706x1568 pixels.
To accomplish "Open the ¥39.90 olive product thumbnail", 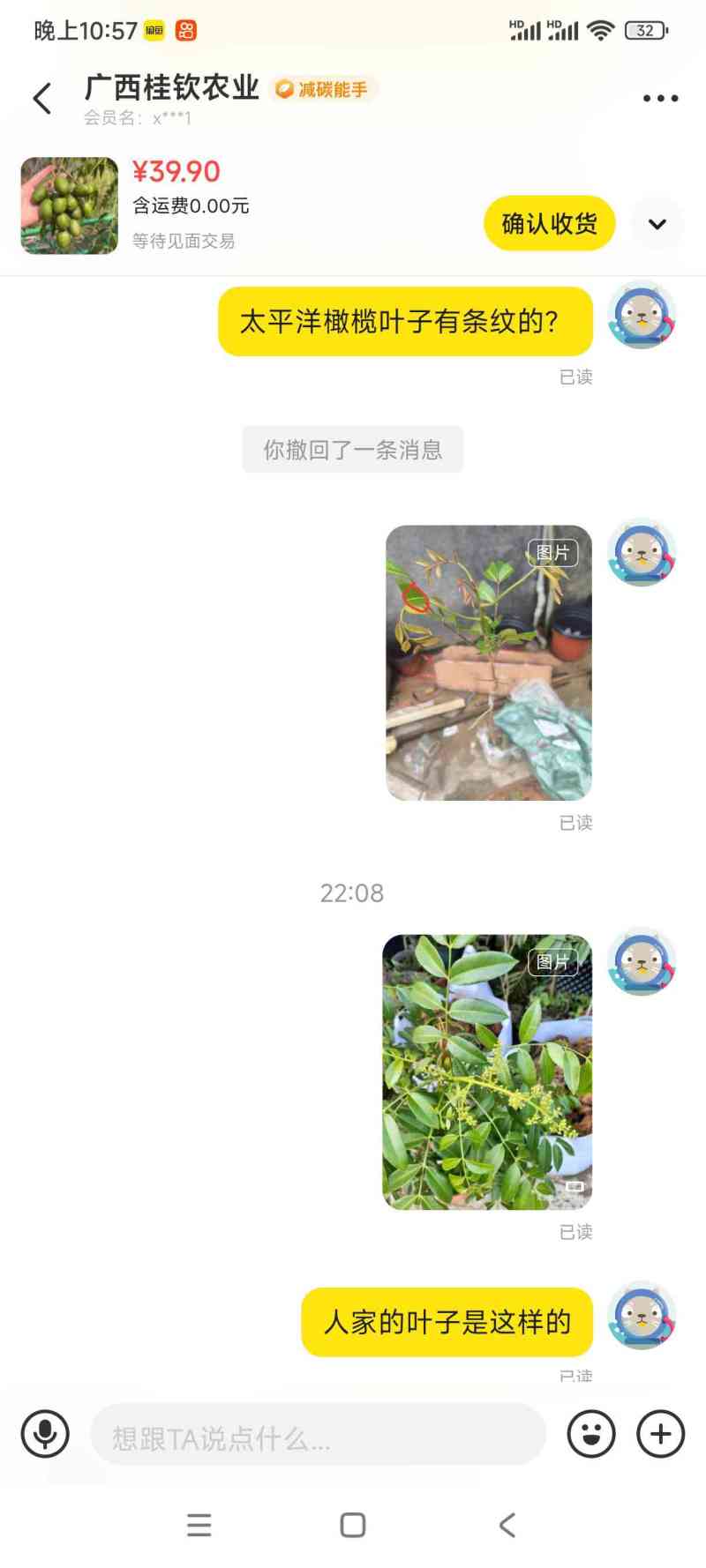I will [x=70, y=205].
